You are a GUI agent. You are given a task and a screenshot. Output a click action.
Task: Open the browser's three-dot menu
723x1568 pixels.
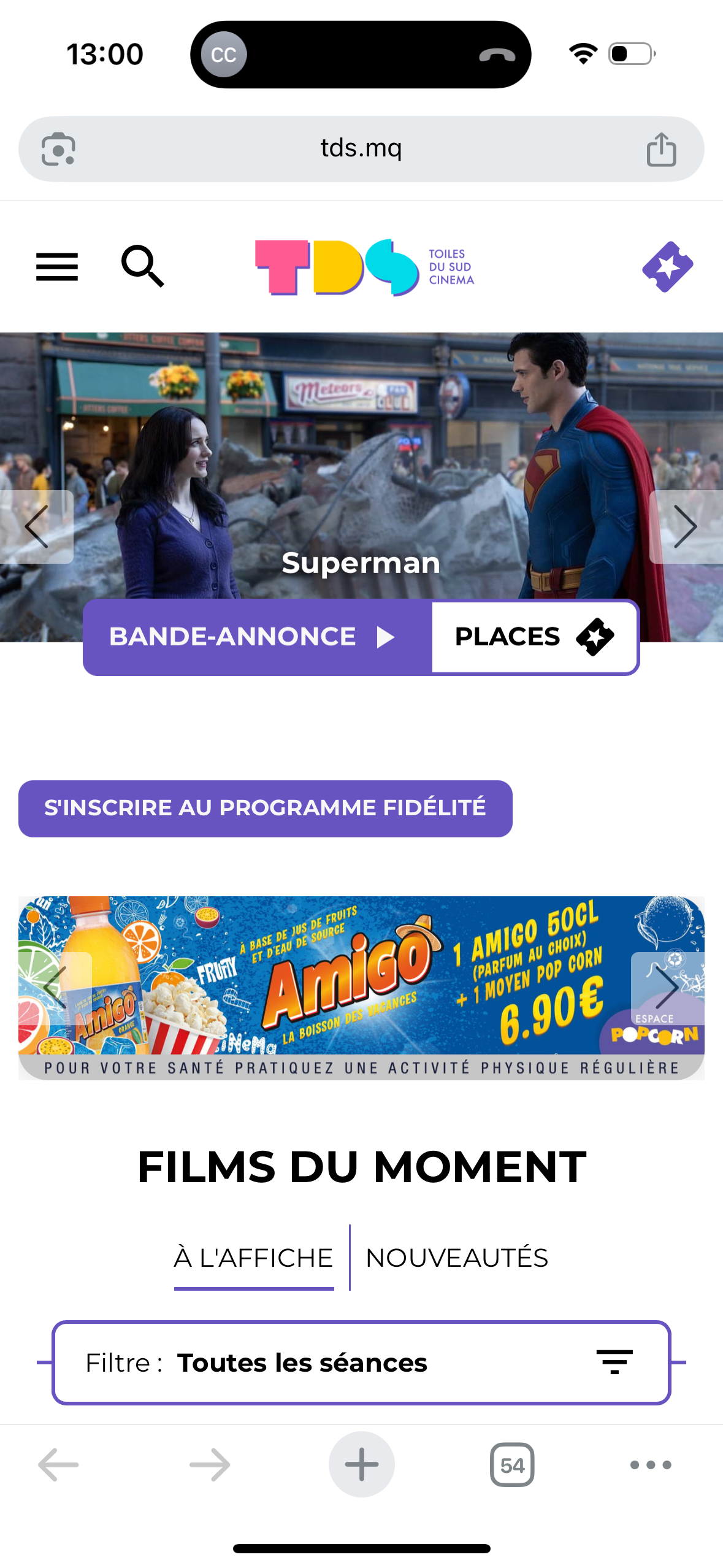click(x=651, y=1465)
